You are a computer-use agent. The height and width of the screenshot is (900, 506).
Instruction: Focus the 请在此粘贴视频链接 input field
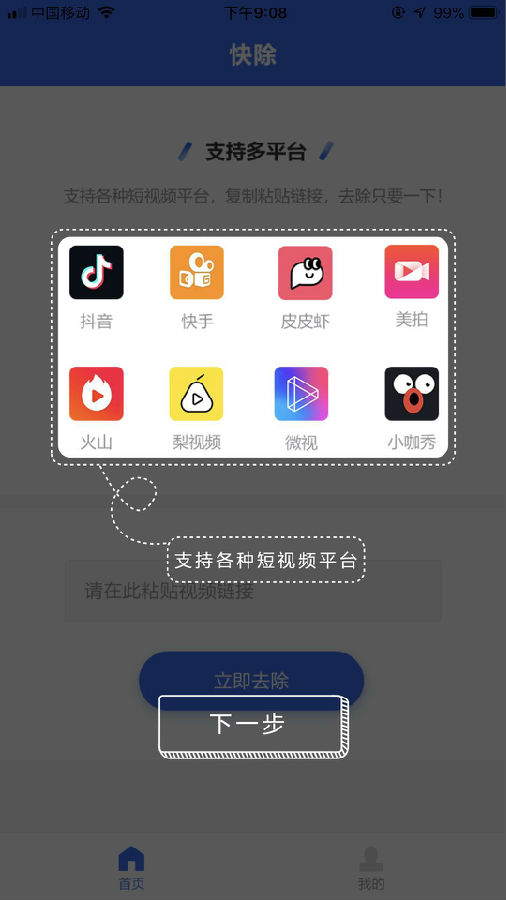[254, 591]
